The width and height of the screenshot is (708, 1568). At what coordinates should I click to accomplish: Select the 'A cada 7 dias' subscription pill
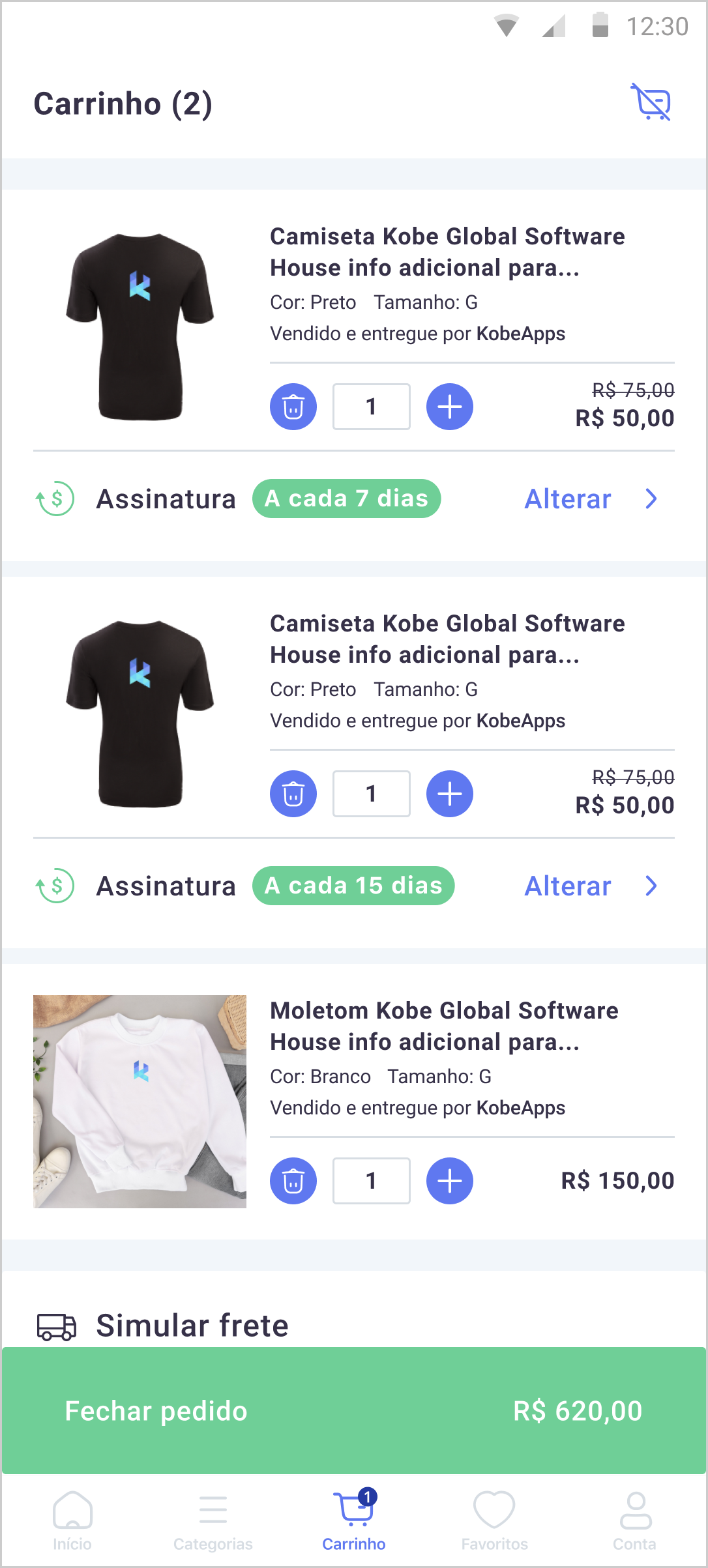[346, 499]
